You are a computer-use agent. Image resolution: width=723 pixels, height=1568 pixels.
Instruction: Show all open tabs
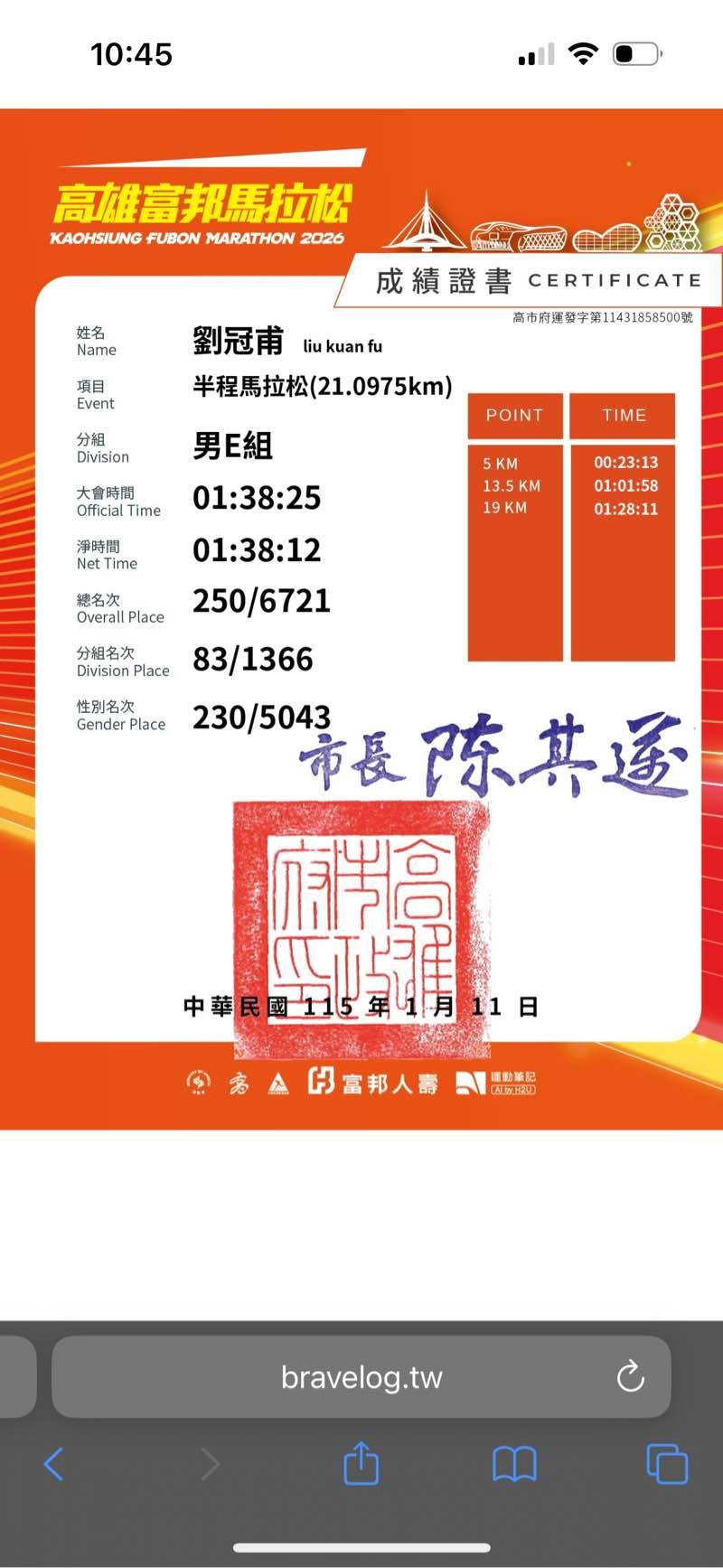tap(667, 1464)
